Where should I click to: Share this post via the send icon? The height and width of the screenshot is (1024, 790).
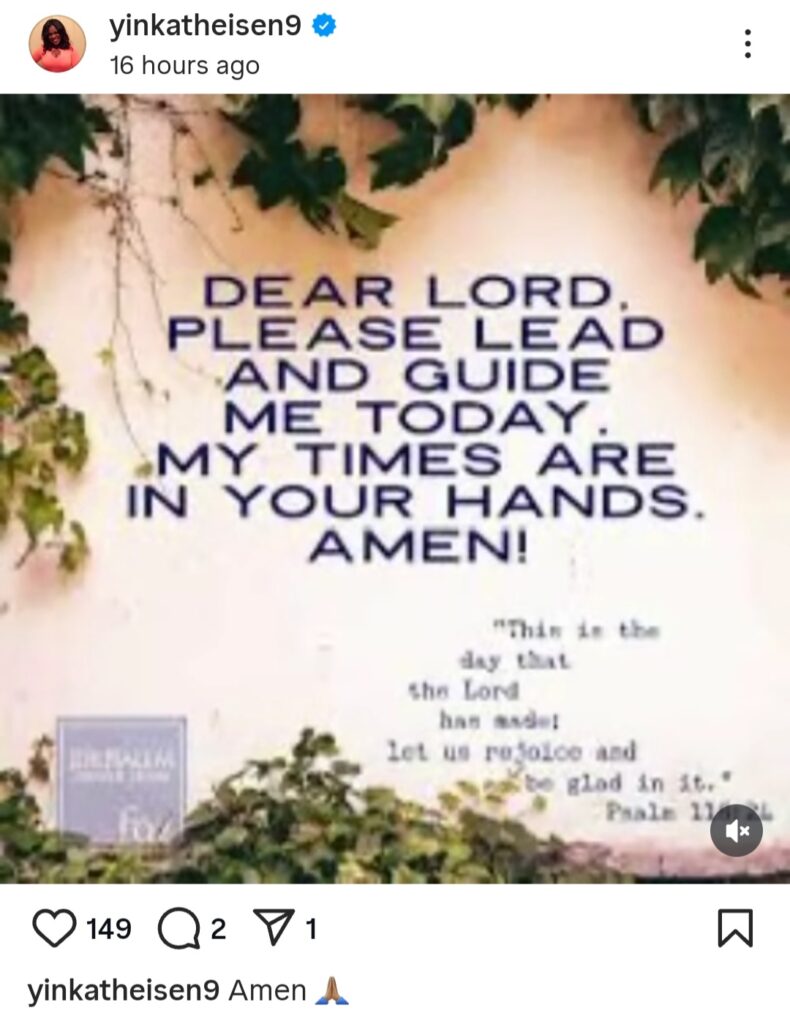click(270, 929)
